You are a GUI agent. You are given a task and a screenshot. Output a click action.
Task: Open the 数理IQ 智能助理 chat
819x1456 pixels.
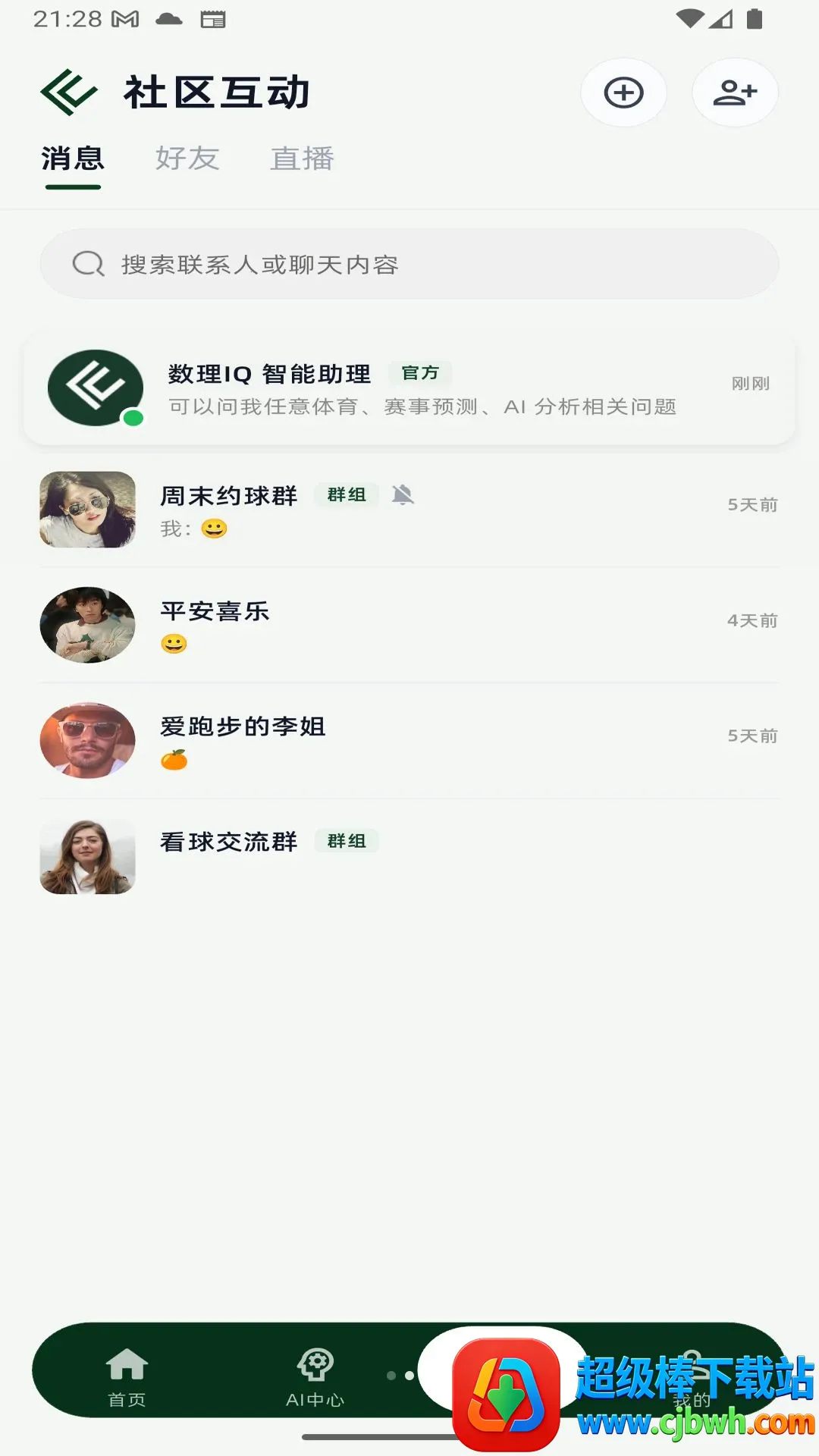[409, 388]
